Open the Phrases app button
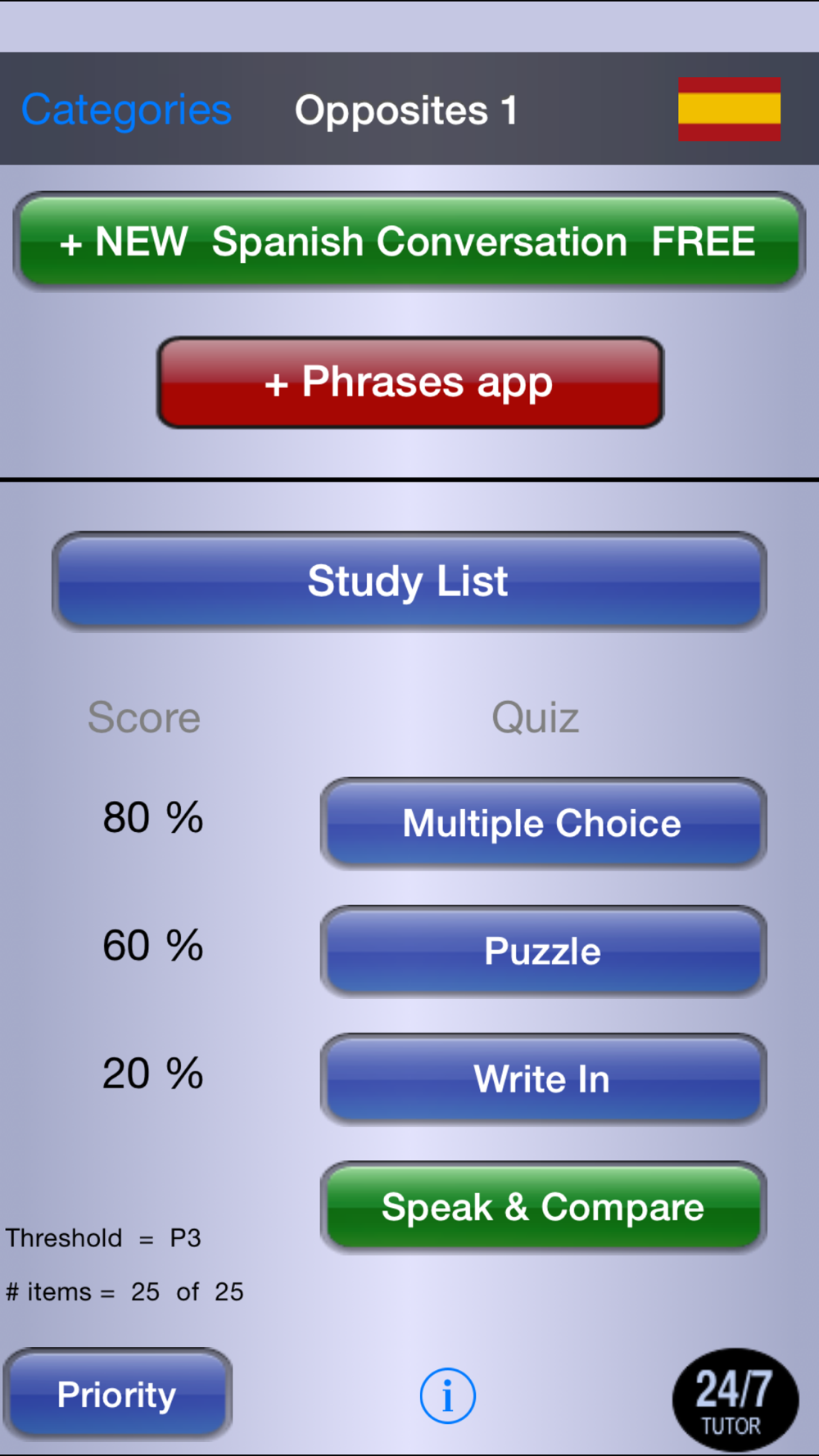Image resolution: width=819 pixels, height=1456 pixels. pyautogui.click(x=409, y=382)
